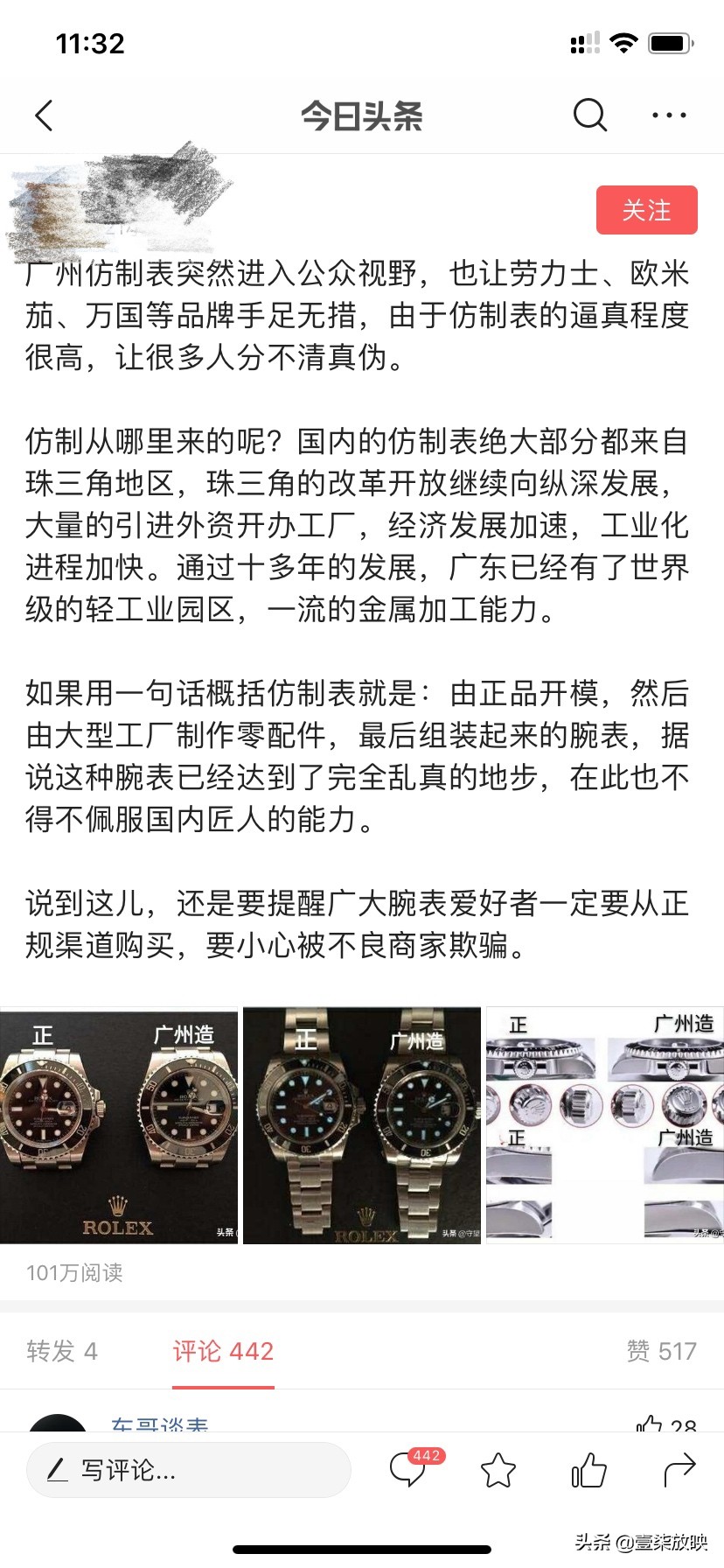
Task: Tap the back arrow to return
Action: 44,115
